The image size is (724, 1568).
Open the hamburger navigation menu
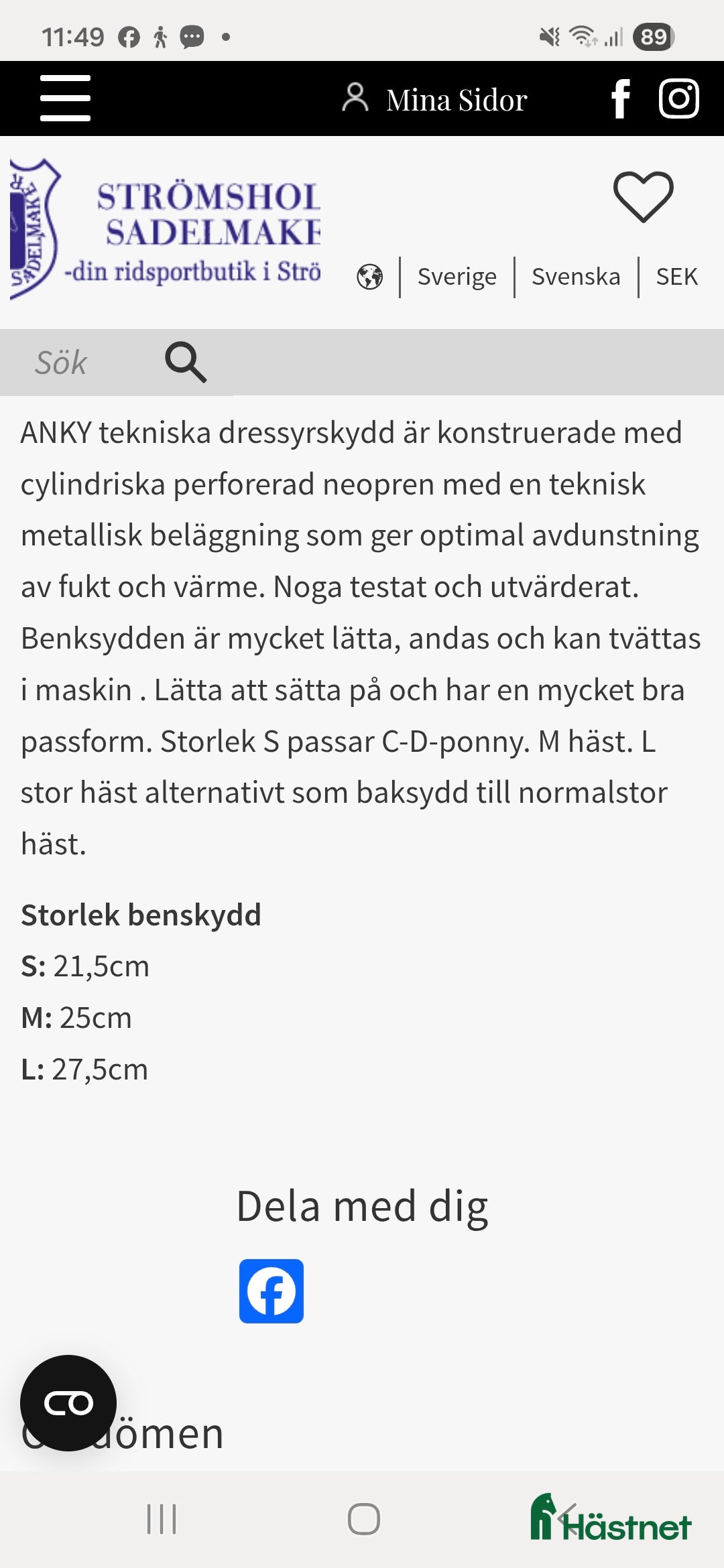click(x=64, y=99)
